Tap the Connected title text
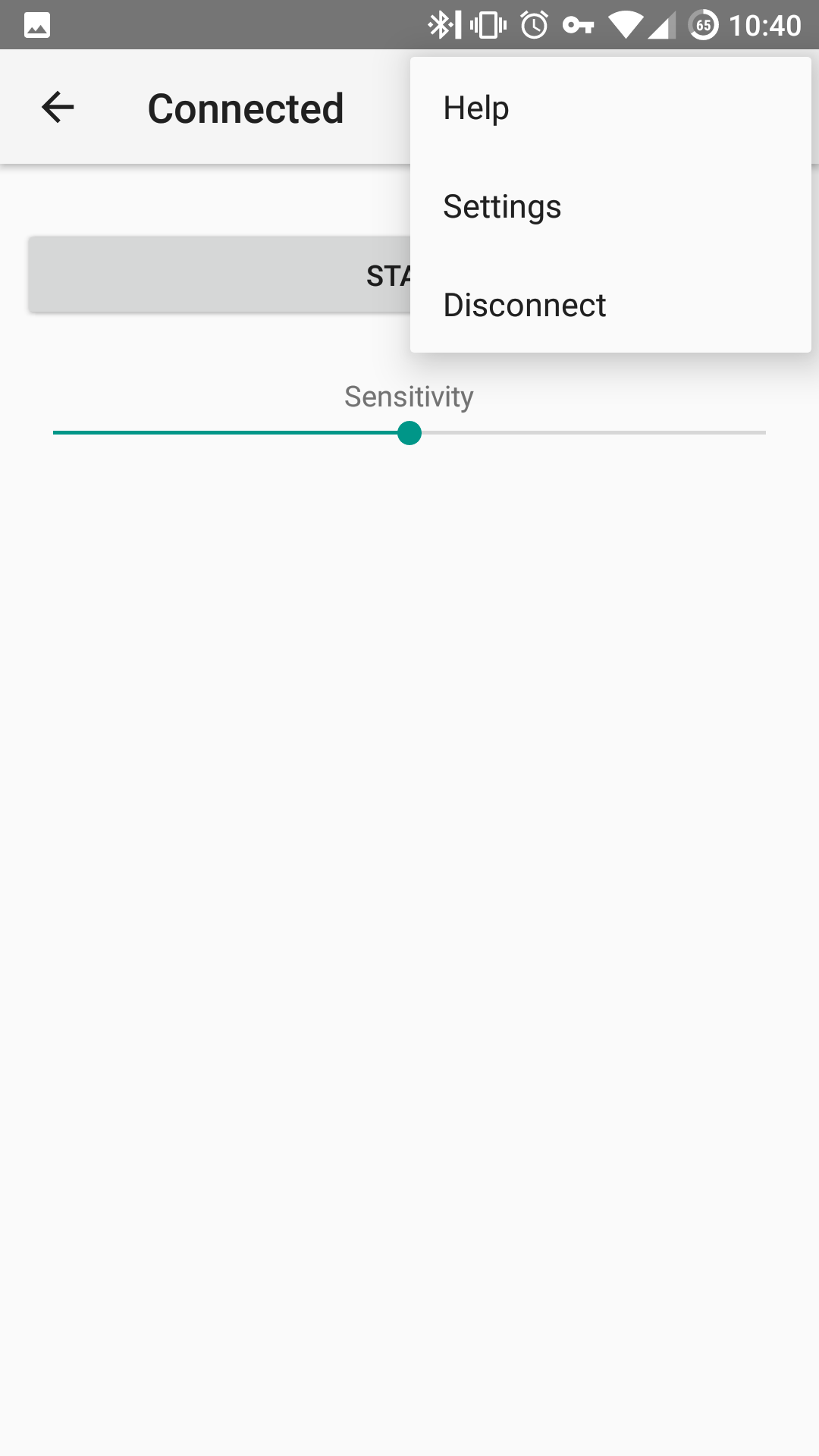 (246, 107)
